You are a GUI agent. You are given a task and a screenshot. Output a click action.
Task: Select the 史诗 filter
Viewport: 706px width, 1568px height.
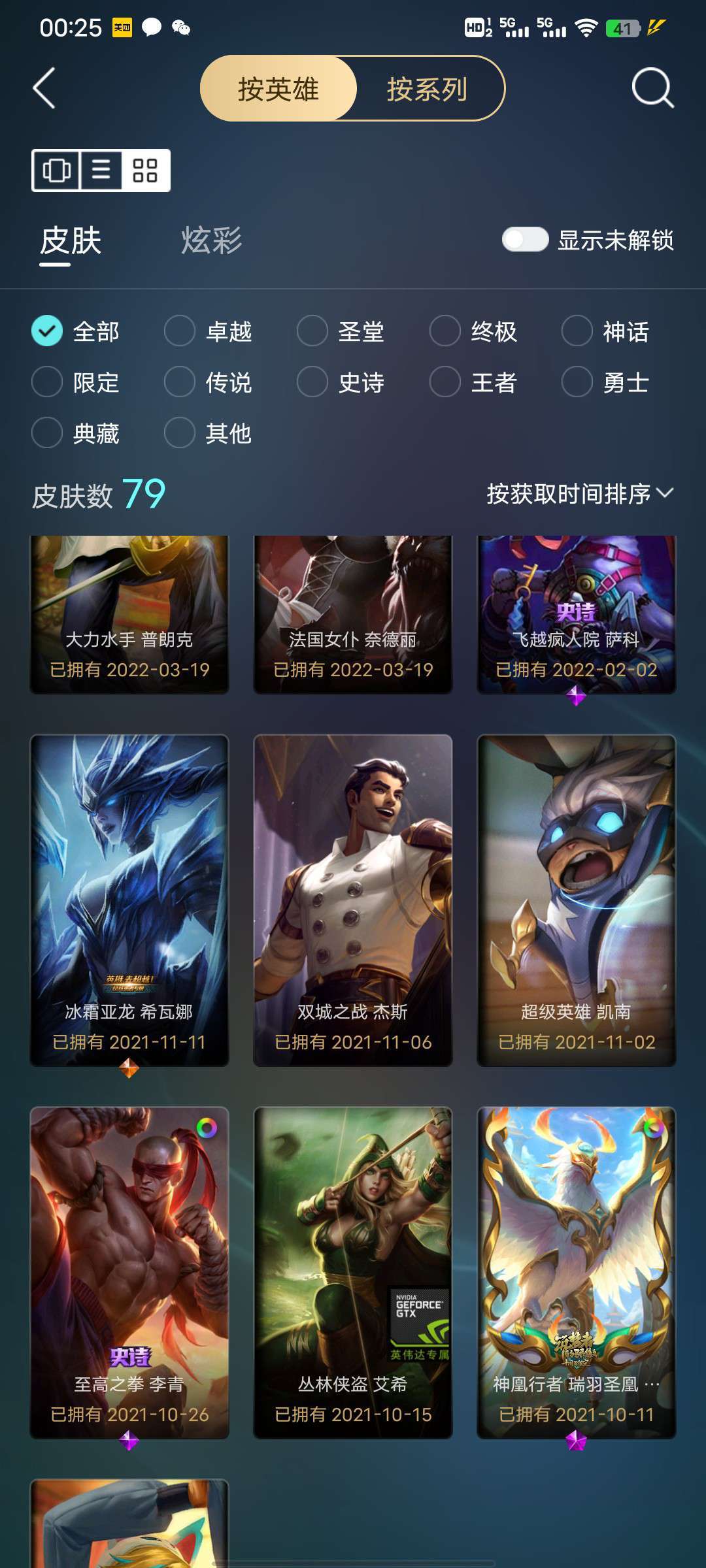(341, 382)
